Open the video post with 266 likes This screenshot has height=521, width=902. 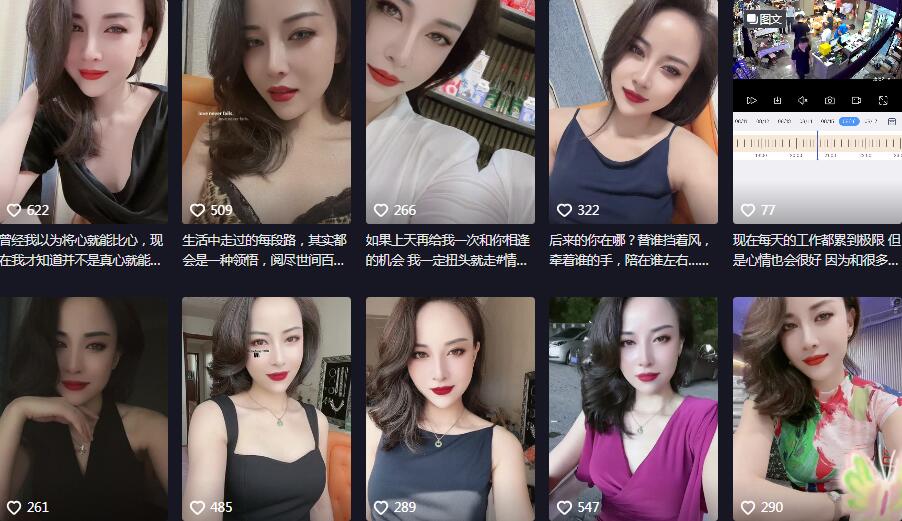click(x=450, y=110)
